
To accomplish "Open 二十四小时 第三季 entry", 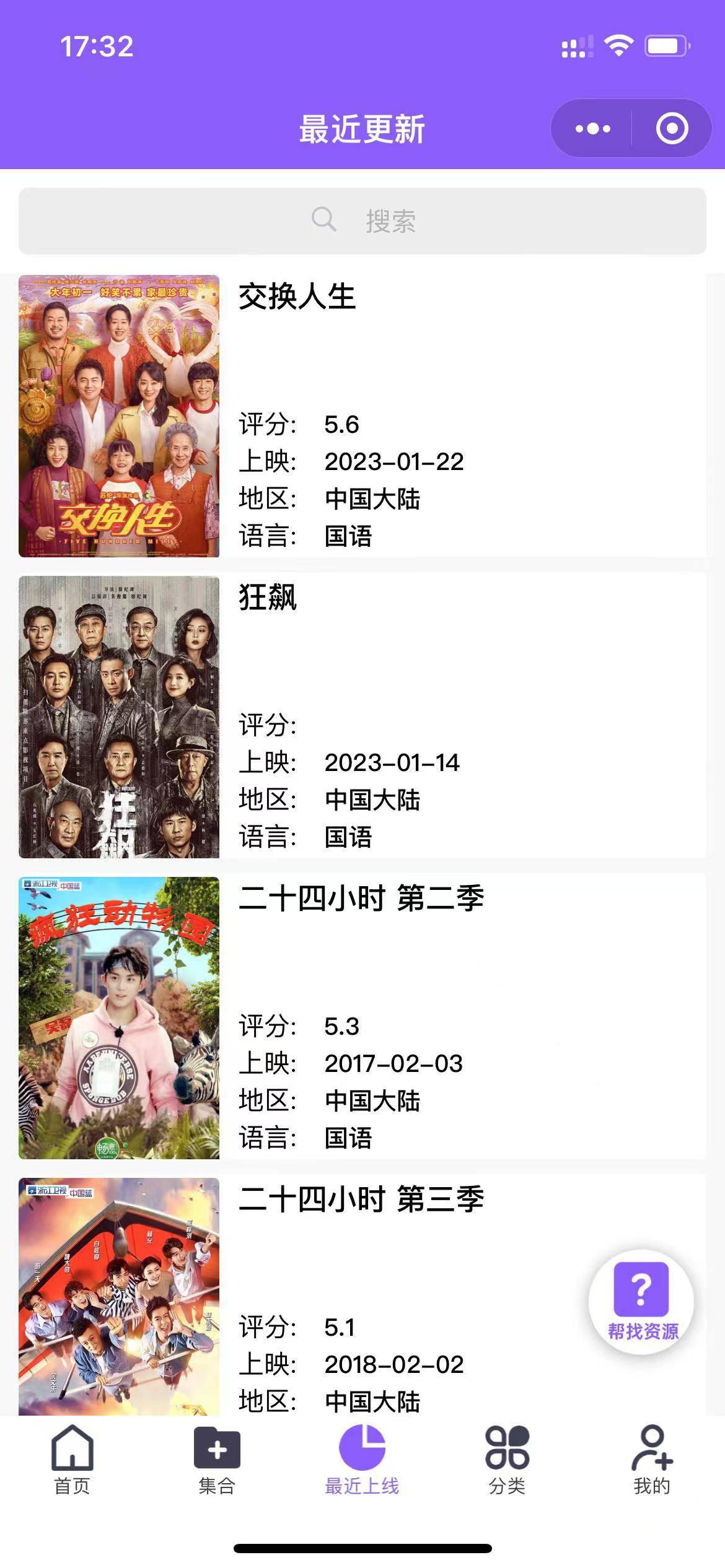I will 361,1294.
